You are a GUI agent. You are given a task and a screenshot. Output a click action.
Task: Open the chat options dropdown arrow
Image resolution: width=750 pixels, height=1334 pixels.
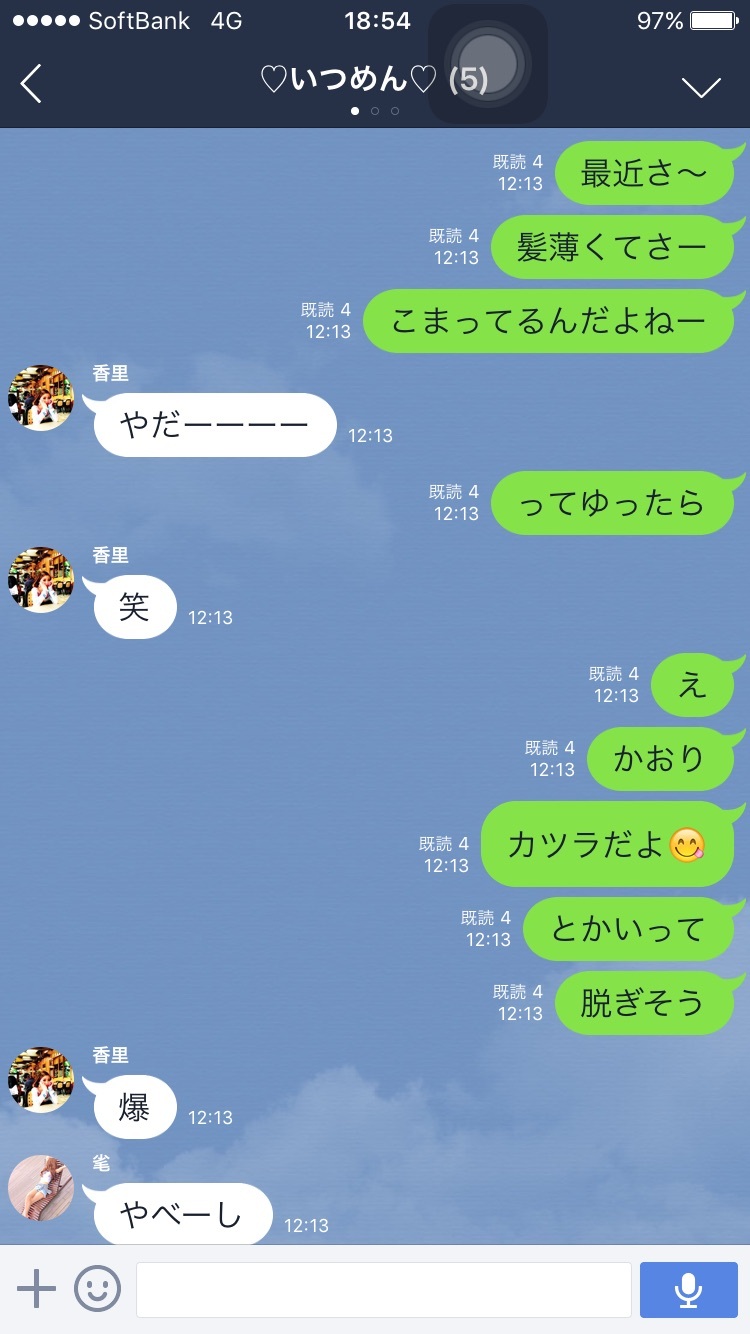(x=701, y=87)
